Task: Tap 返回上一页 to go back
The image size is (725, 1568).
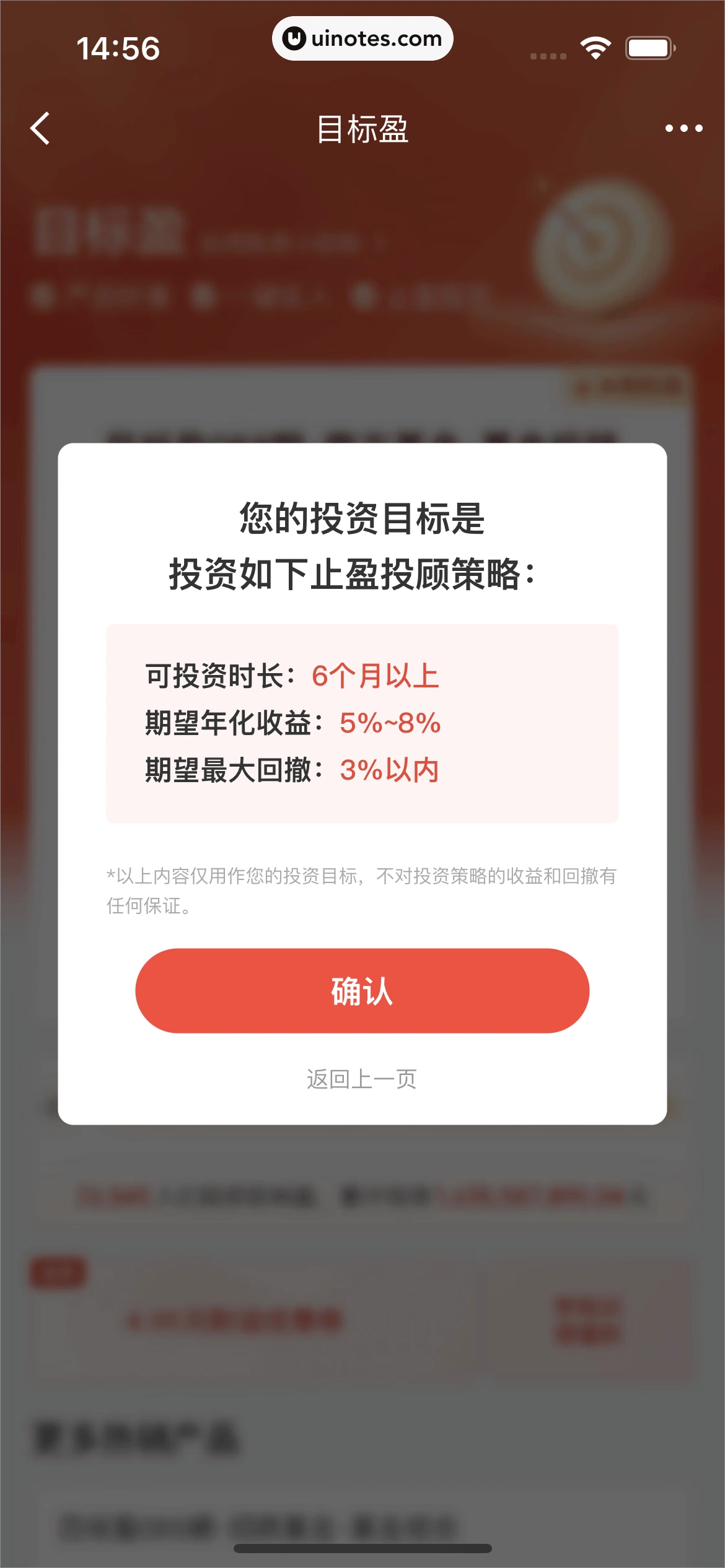Action: pos(362,1079)
